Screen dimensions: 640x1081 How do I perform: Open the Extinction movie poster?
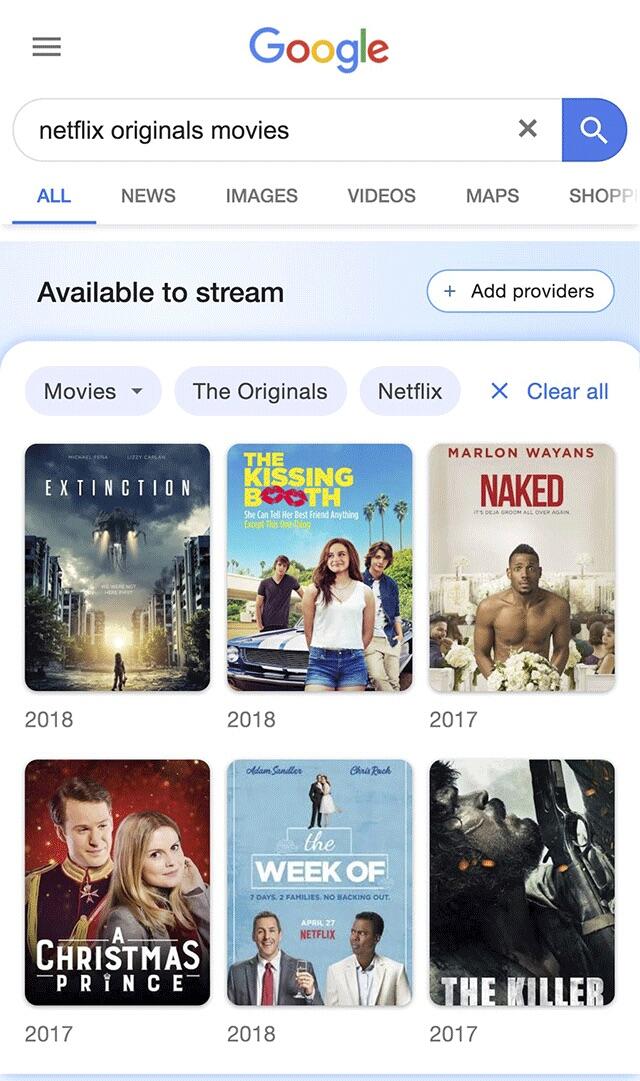117,567
